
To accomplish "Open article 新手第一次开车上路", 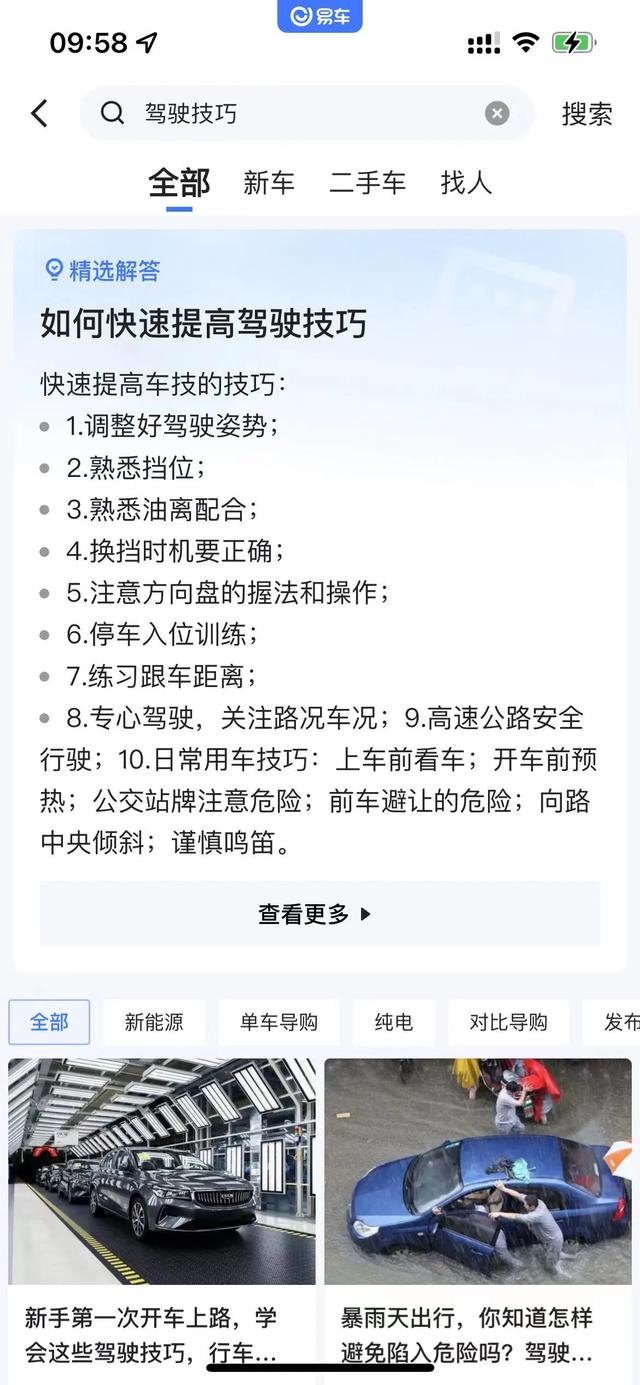I will [162, 1200].
